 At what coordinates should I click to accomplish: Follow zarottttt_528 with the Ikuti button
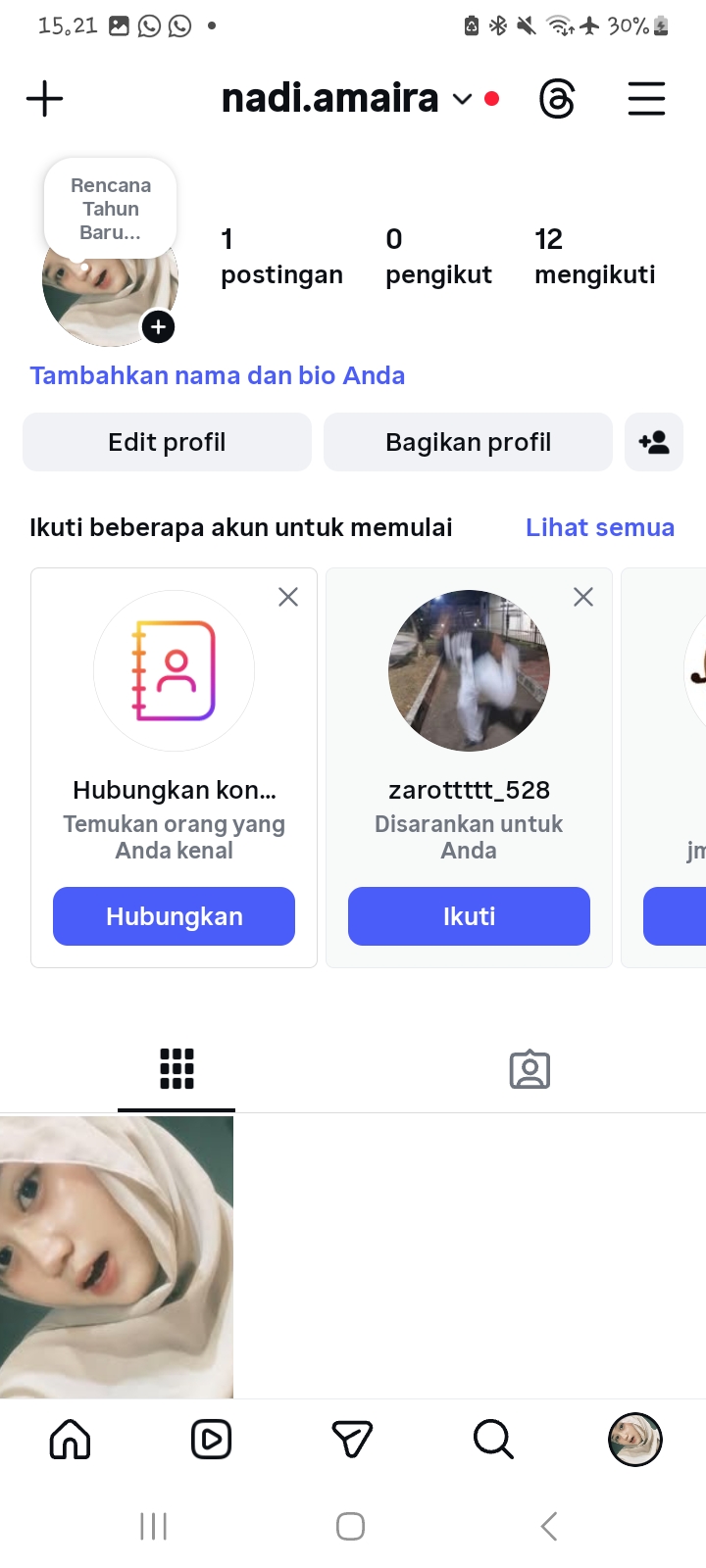(x=469, y=916)
